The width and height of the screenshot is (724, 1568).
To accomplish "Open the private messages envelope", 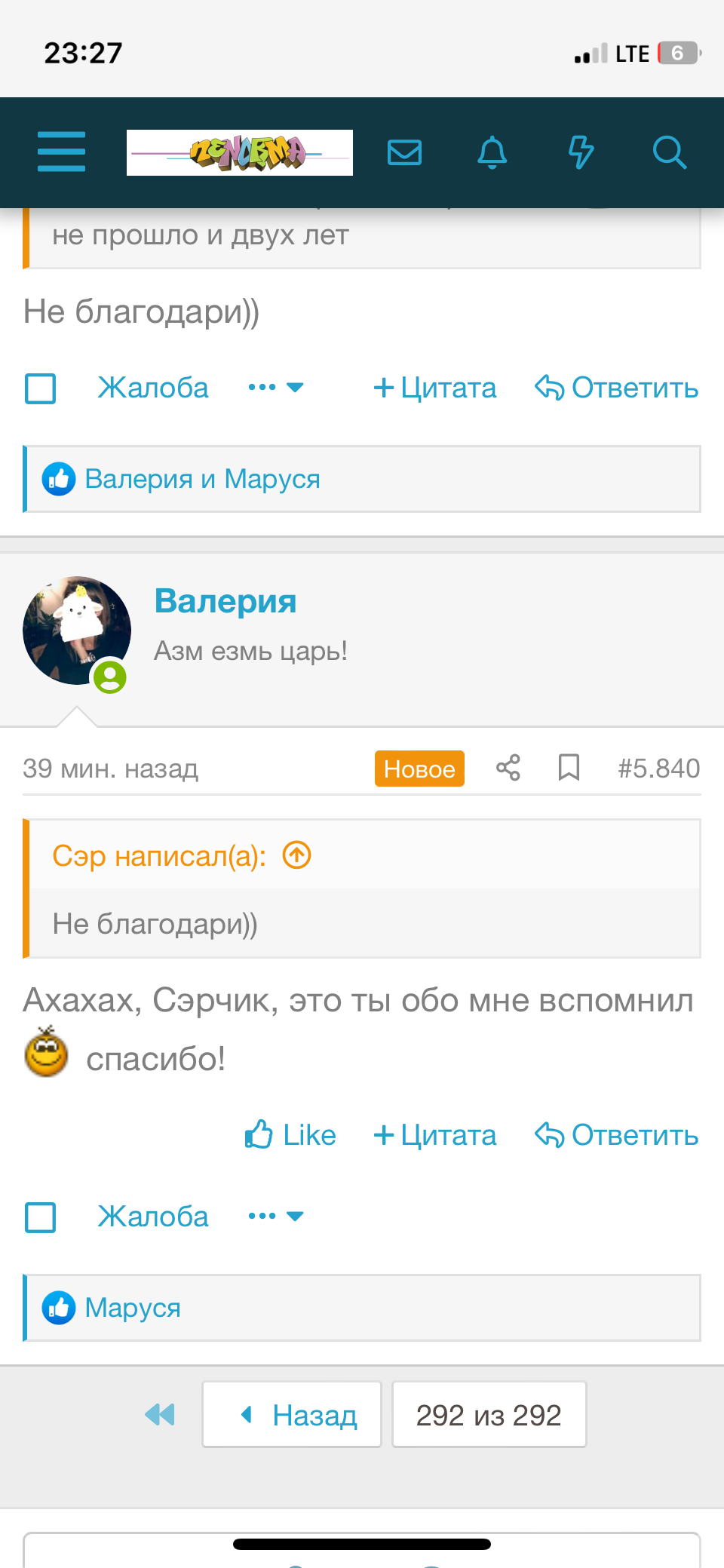I will point(404,152).
